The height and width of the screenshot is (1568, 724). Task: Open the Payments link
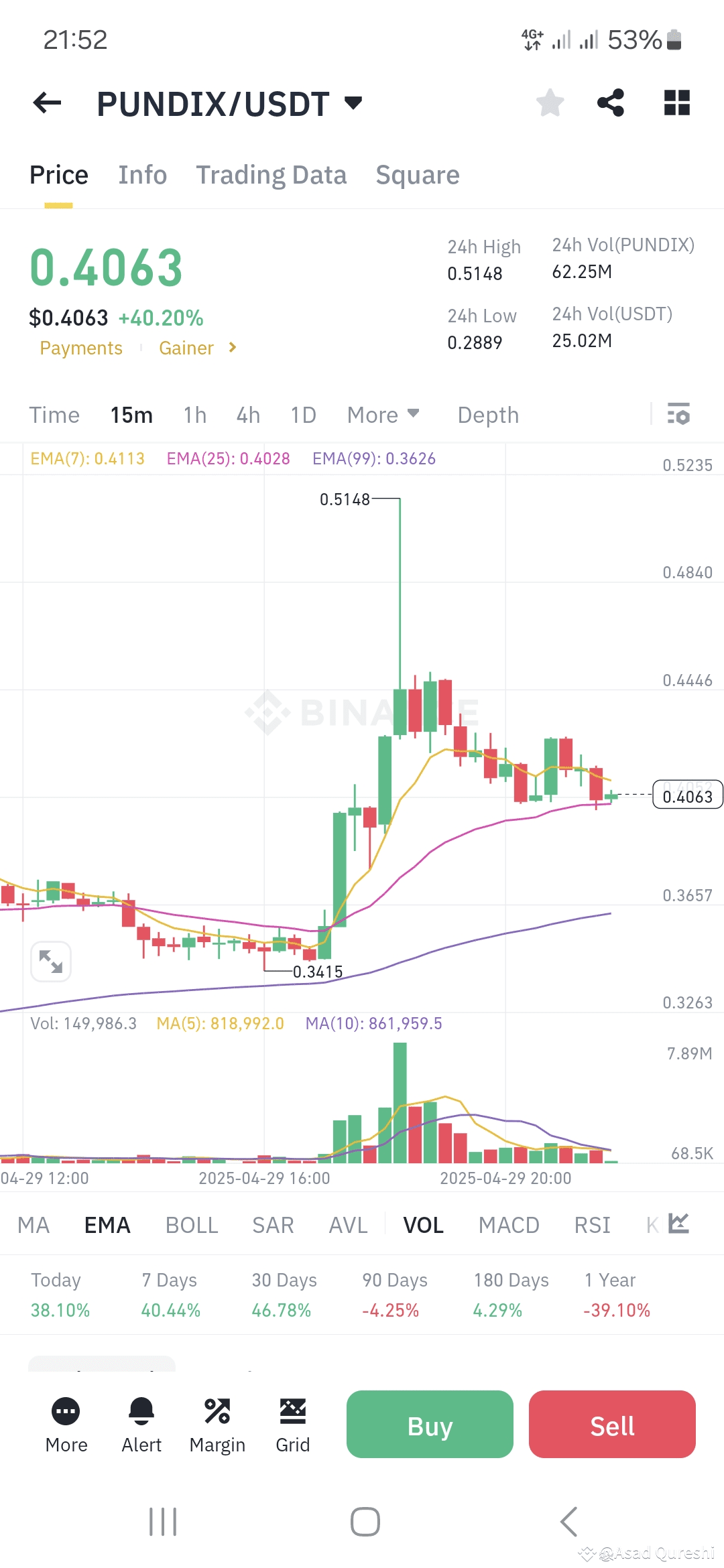[x=80, y=348]
